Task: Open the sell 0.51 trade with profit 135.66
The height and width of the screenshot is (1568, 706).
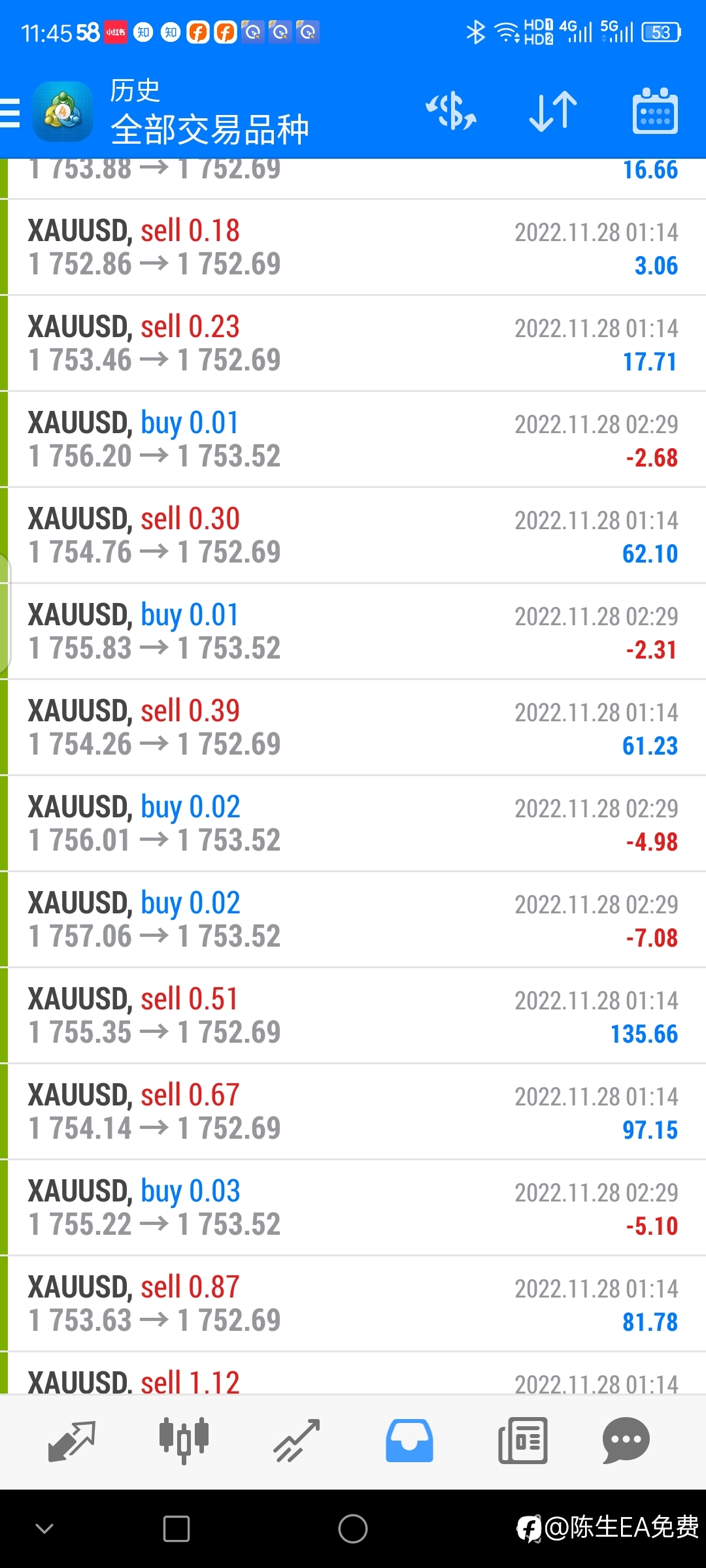Action: click(353, 1016)
